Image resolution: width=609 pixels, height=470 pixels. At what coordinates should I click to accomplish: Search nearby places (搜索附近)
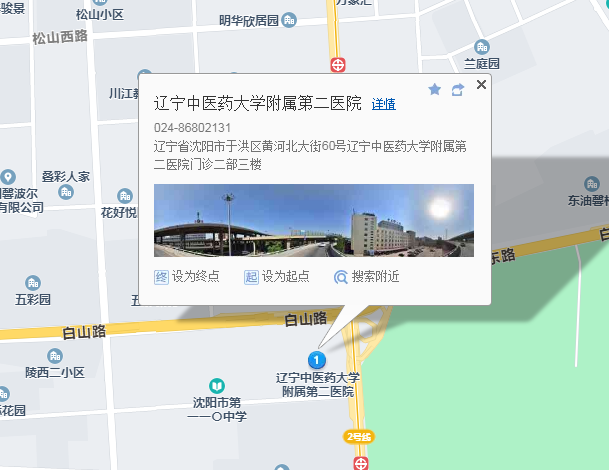coord(366,277)
